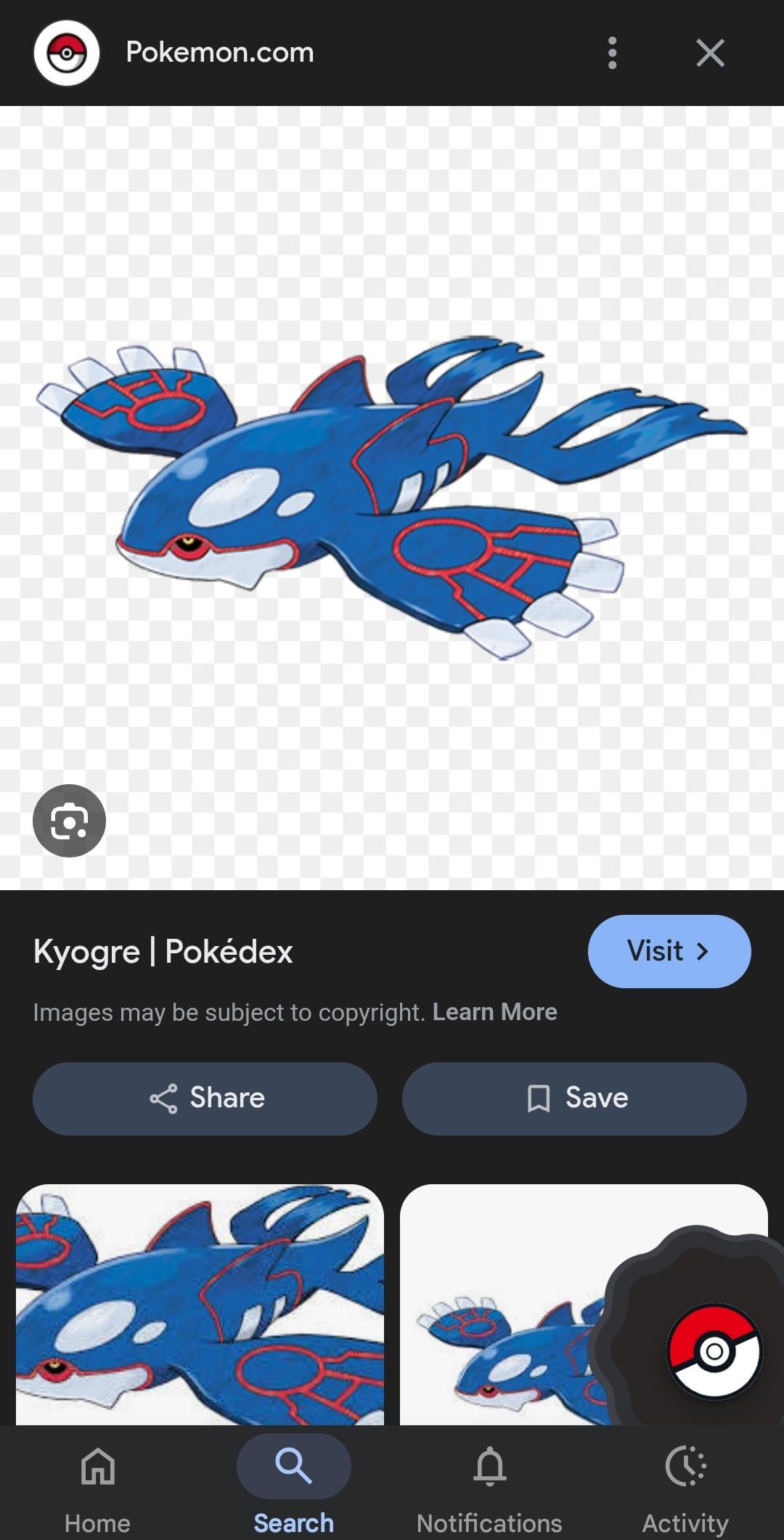Image resolution: width=784 pixels, height=1540 pixels.
Task: Tap the floating Poké Ball button
Action: click(714, 1351)
